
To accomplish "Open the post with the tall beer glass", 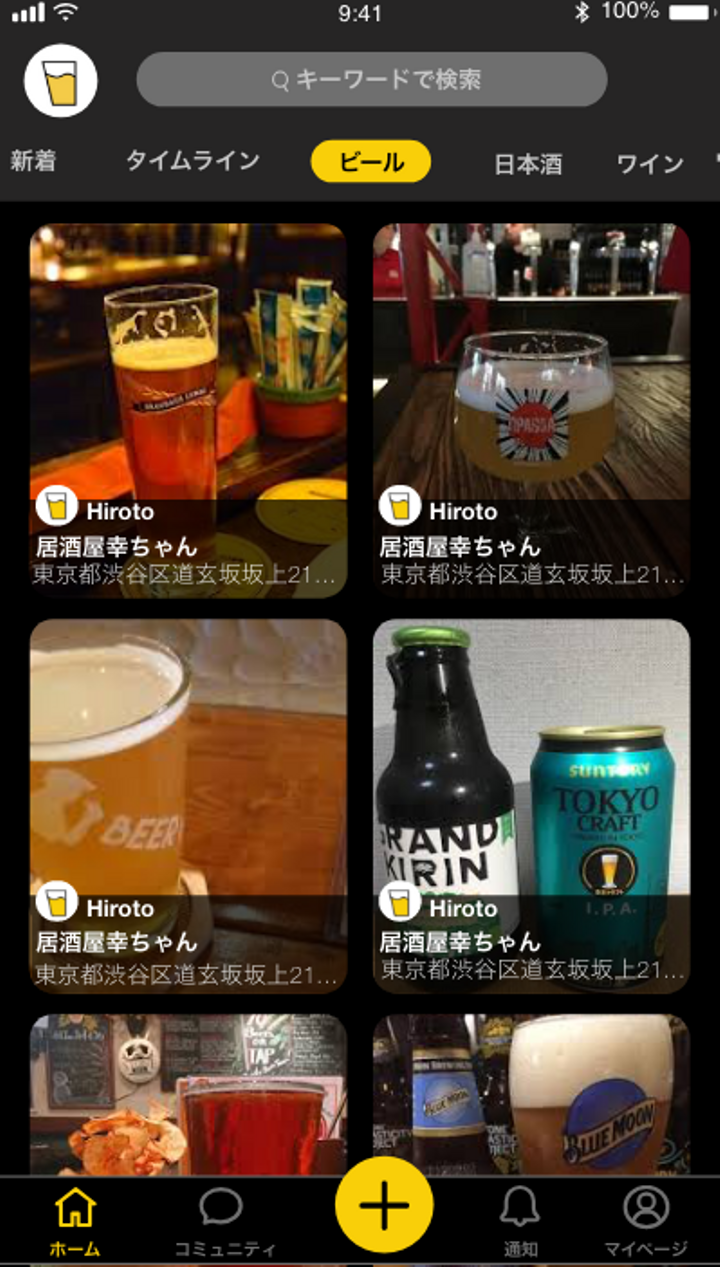I will coord(188,380).
